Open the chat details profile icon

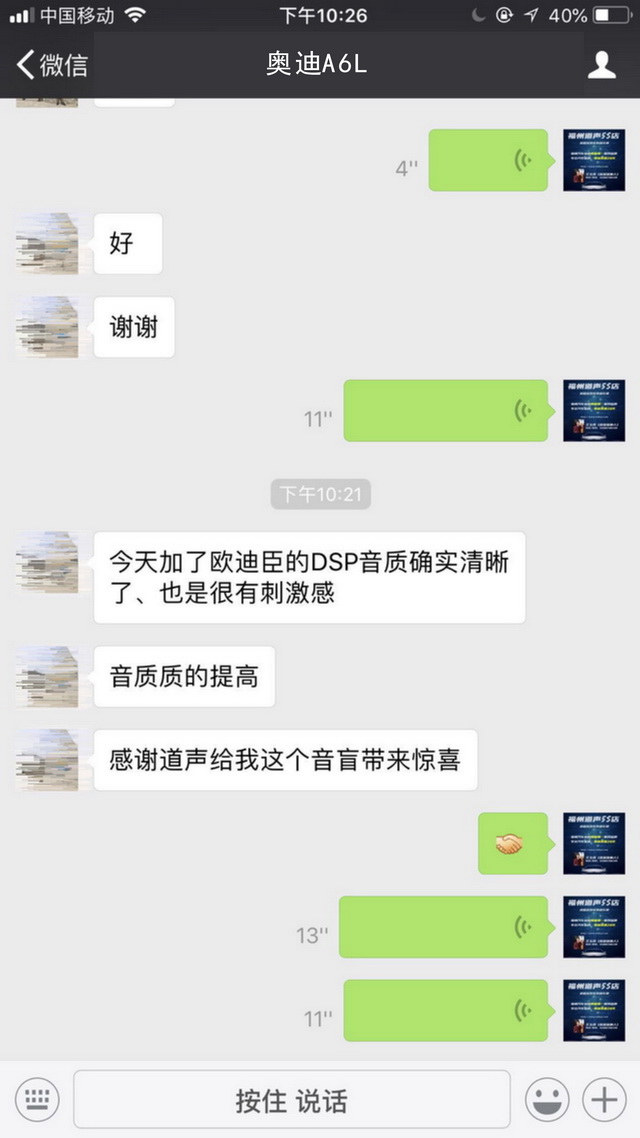[x=601, y=65]
